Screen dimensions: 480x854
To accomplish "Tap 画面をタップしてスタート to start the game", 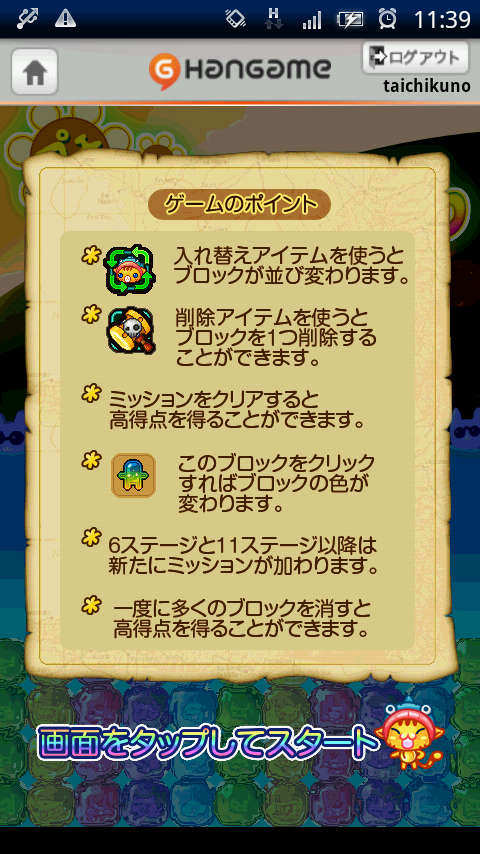I will pyautogui.click(x=208, y=741).
